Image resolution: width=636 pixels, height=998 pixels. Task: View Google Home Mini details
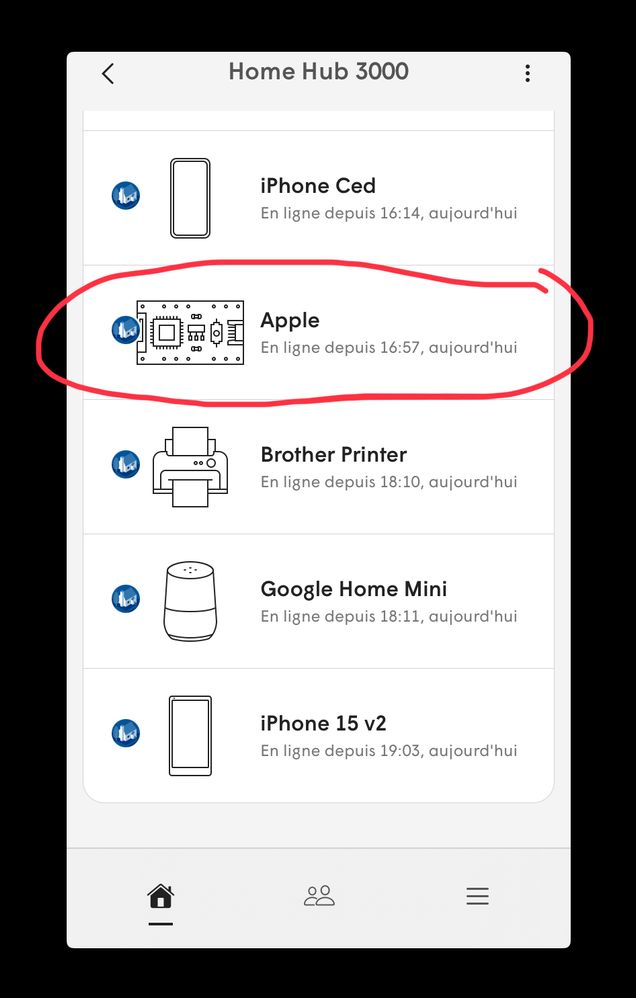pyautogui.click(x=318, y=601)
